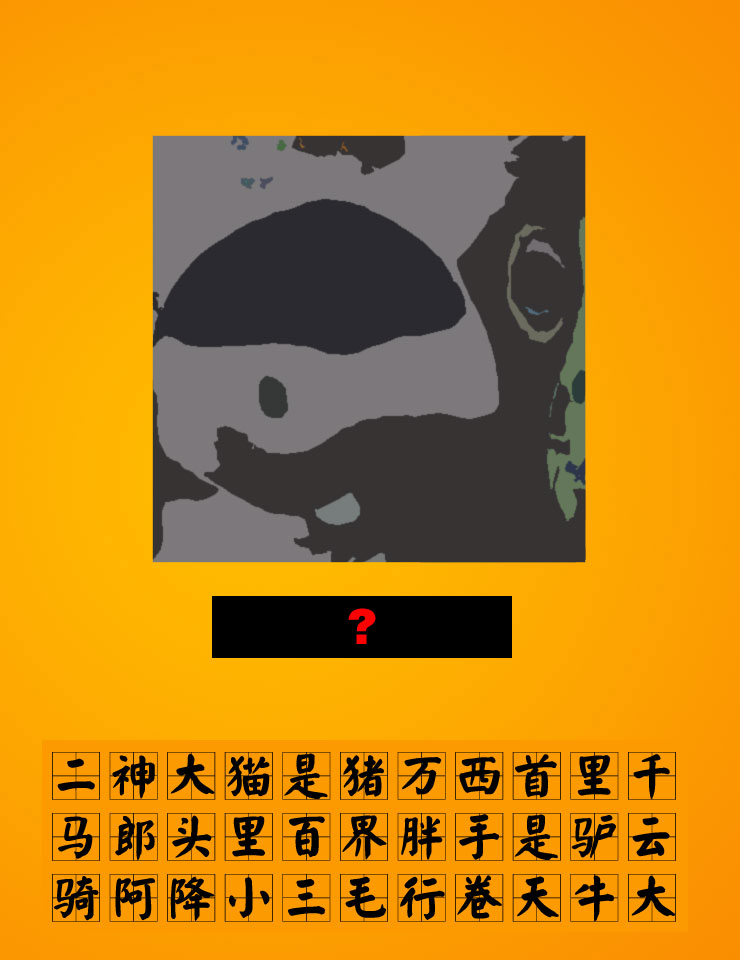This screenshot has height=960, width=740.
Task: Select the 万 character tile
Action: point(422,776)
